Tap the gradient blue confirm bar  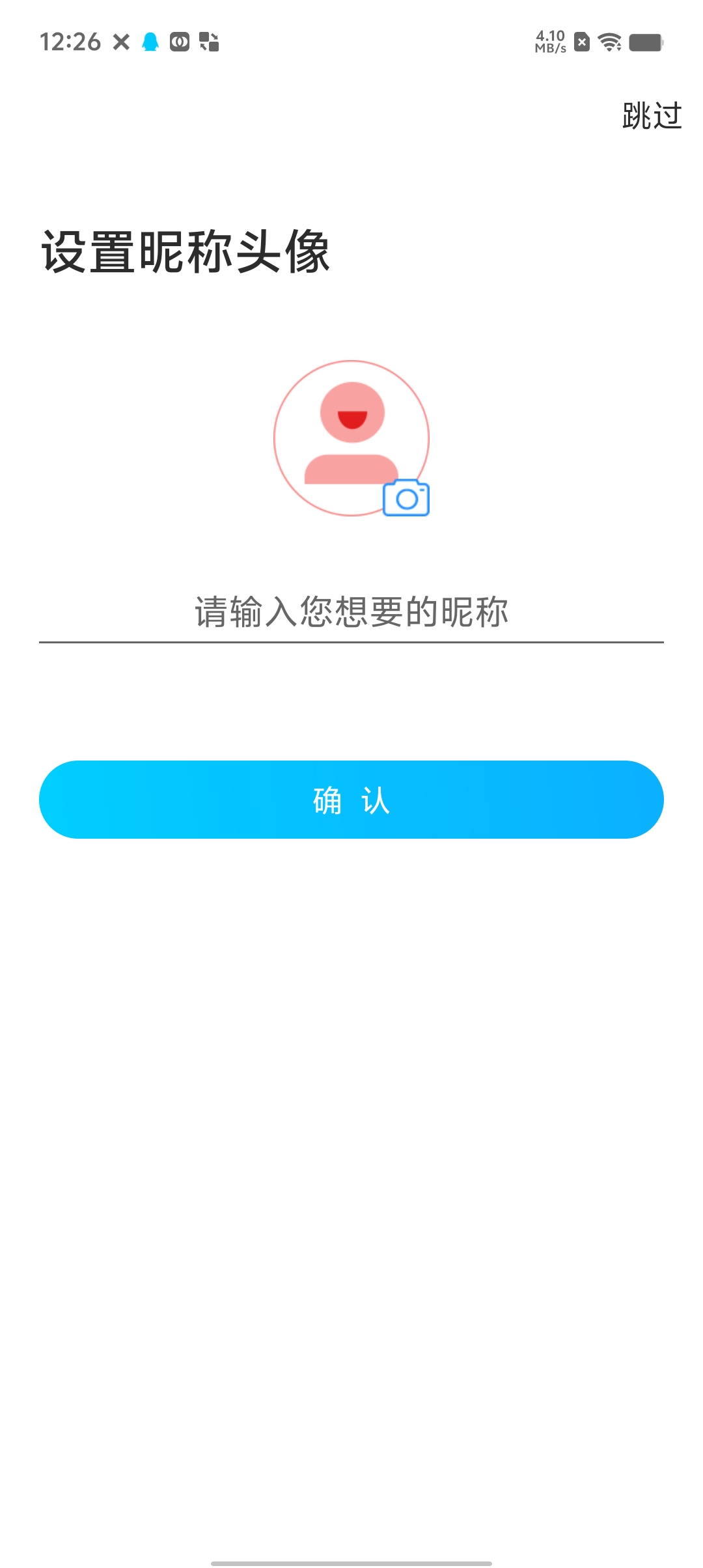351,800
